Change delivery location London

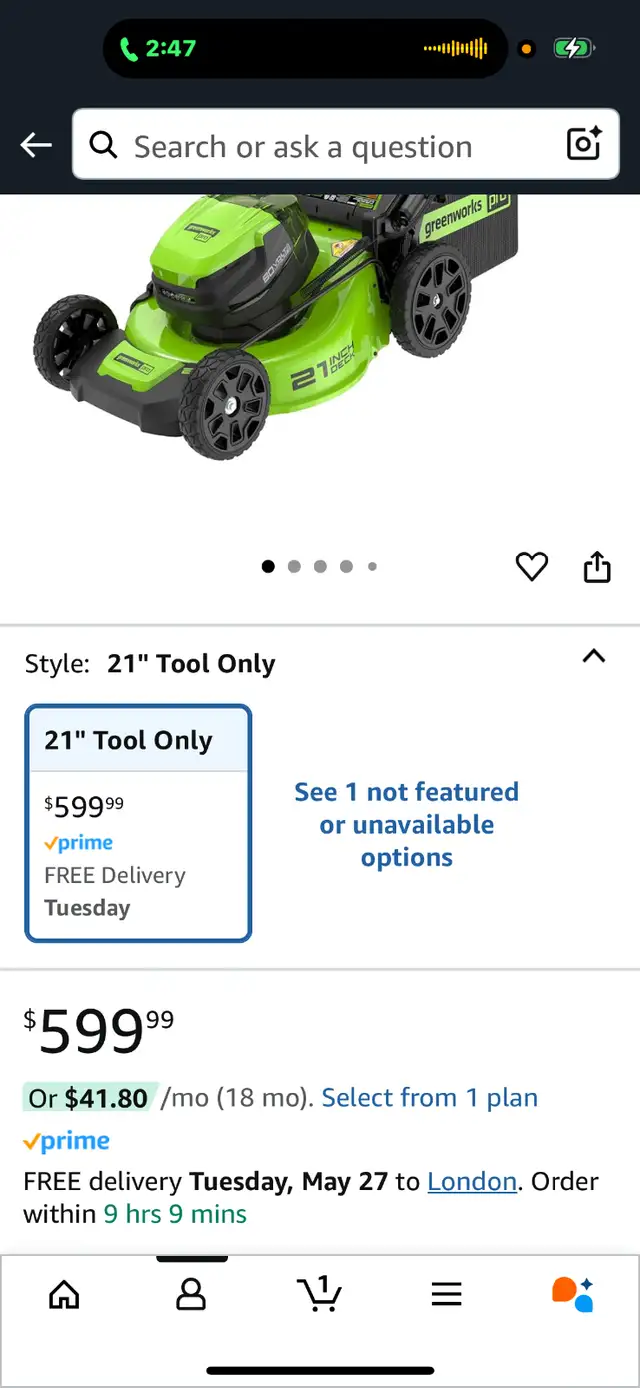point(472,1181)
